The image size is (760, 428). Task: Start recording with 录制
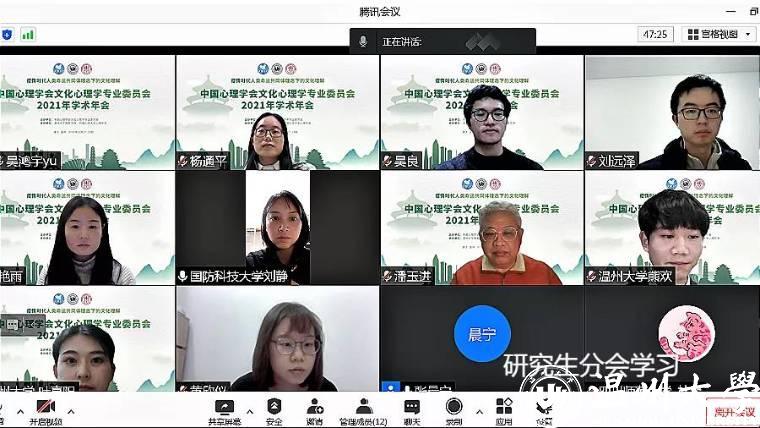454,410
